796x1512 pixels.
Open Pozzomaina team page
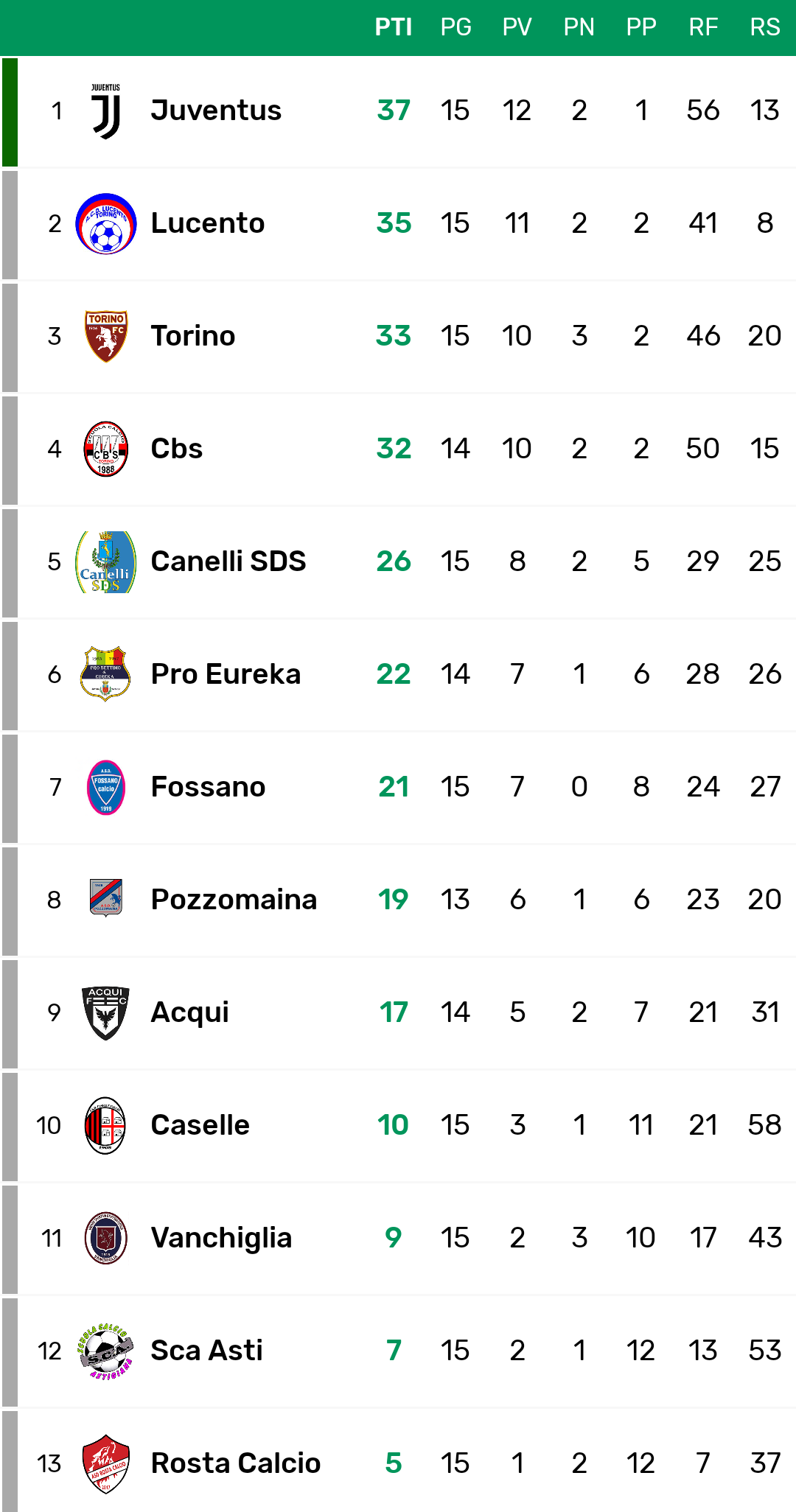(398, 900)
